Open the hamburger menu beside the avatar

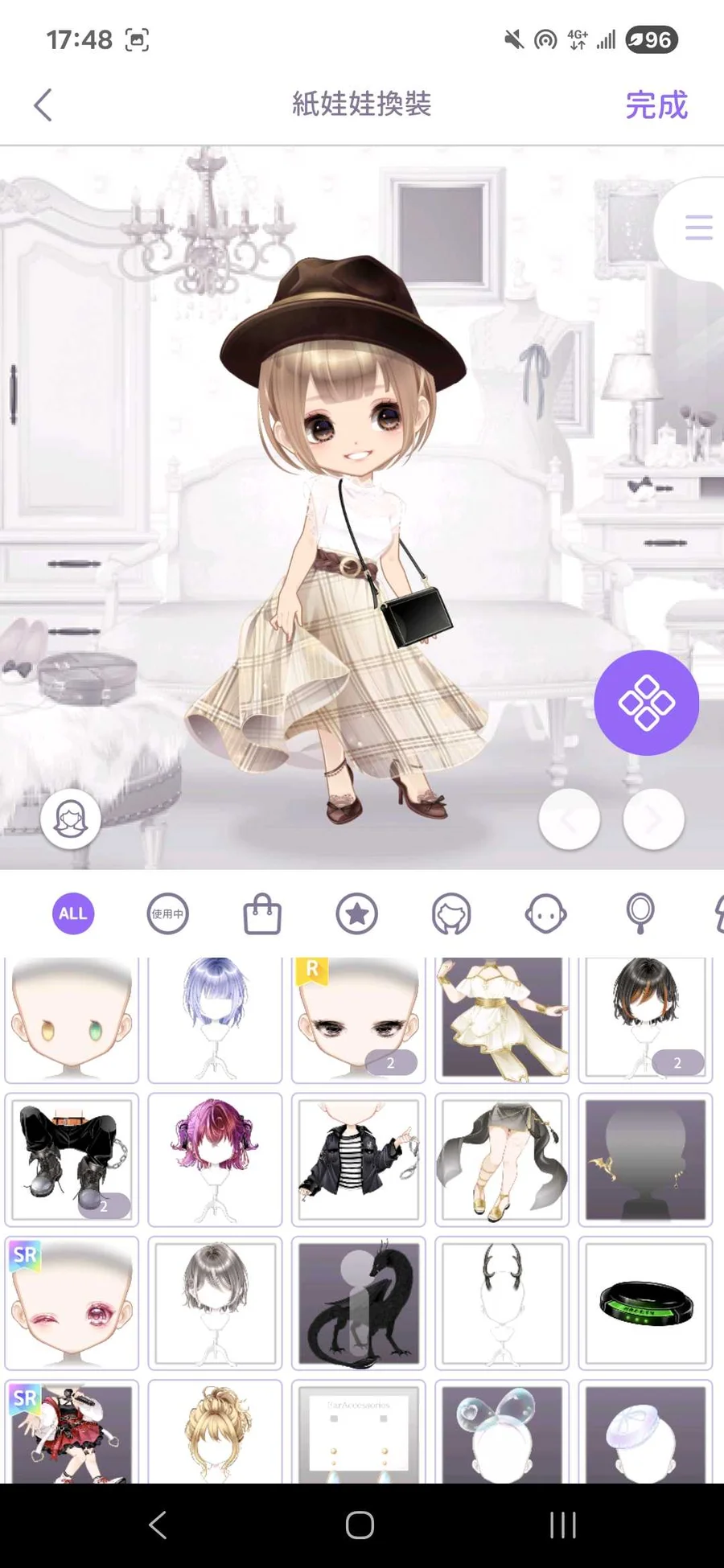tap(697, 228)
